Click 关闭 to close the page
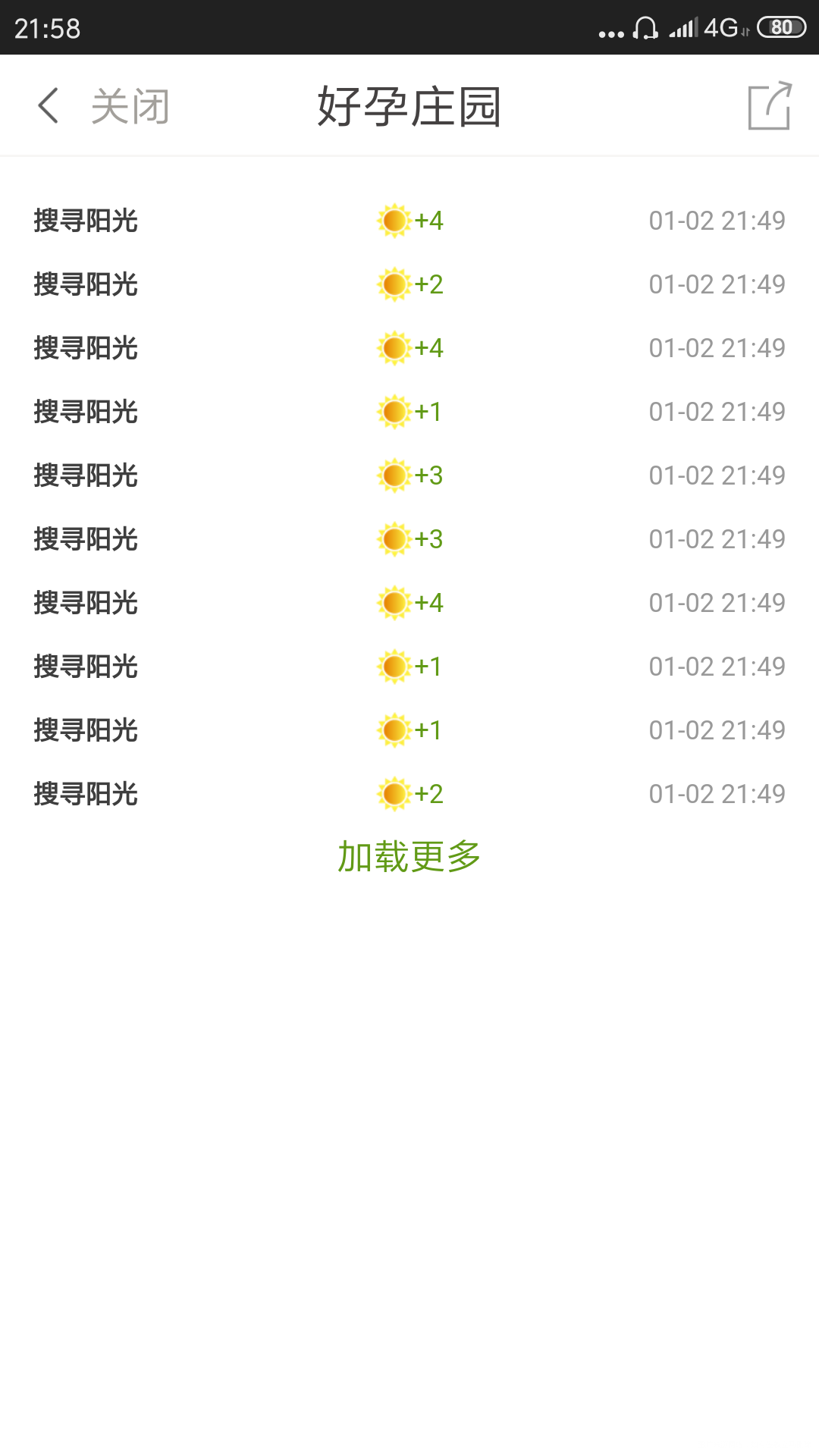The image size is (819, 1456). point(130,105)
